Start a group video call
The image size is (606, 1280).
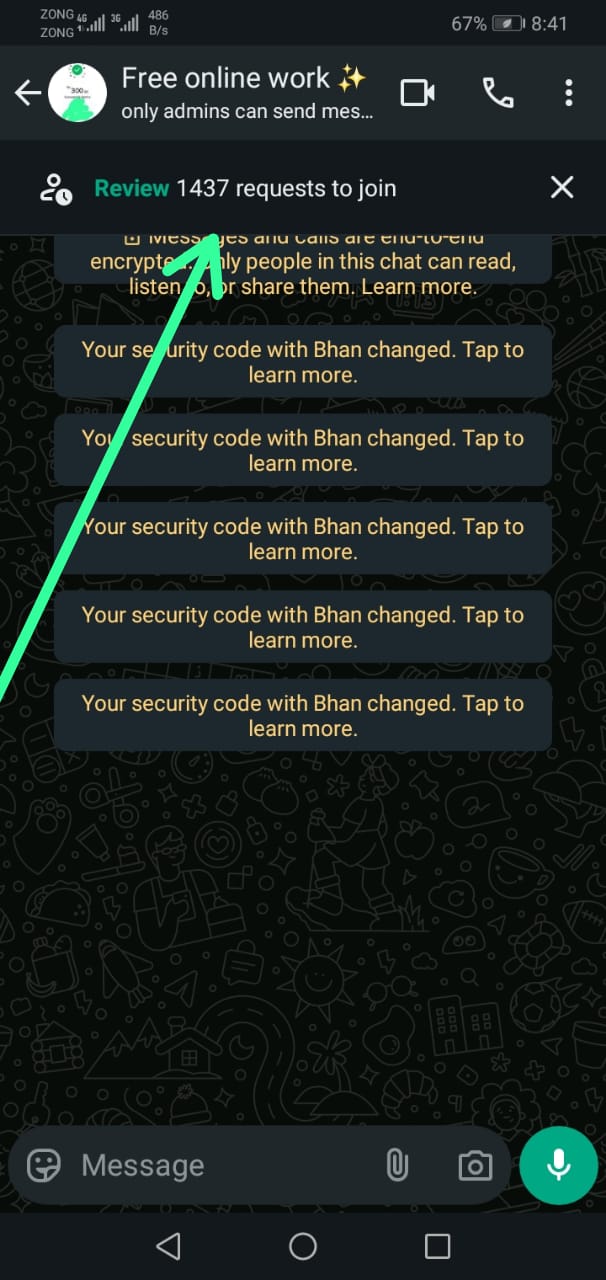(417, 93)
